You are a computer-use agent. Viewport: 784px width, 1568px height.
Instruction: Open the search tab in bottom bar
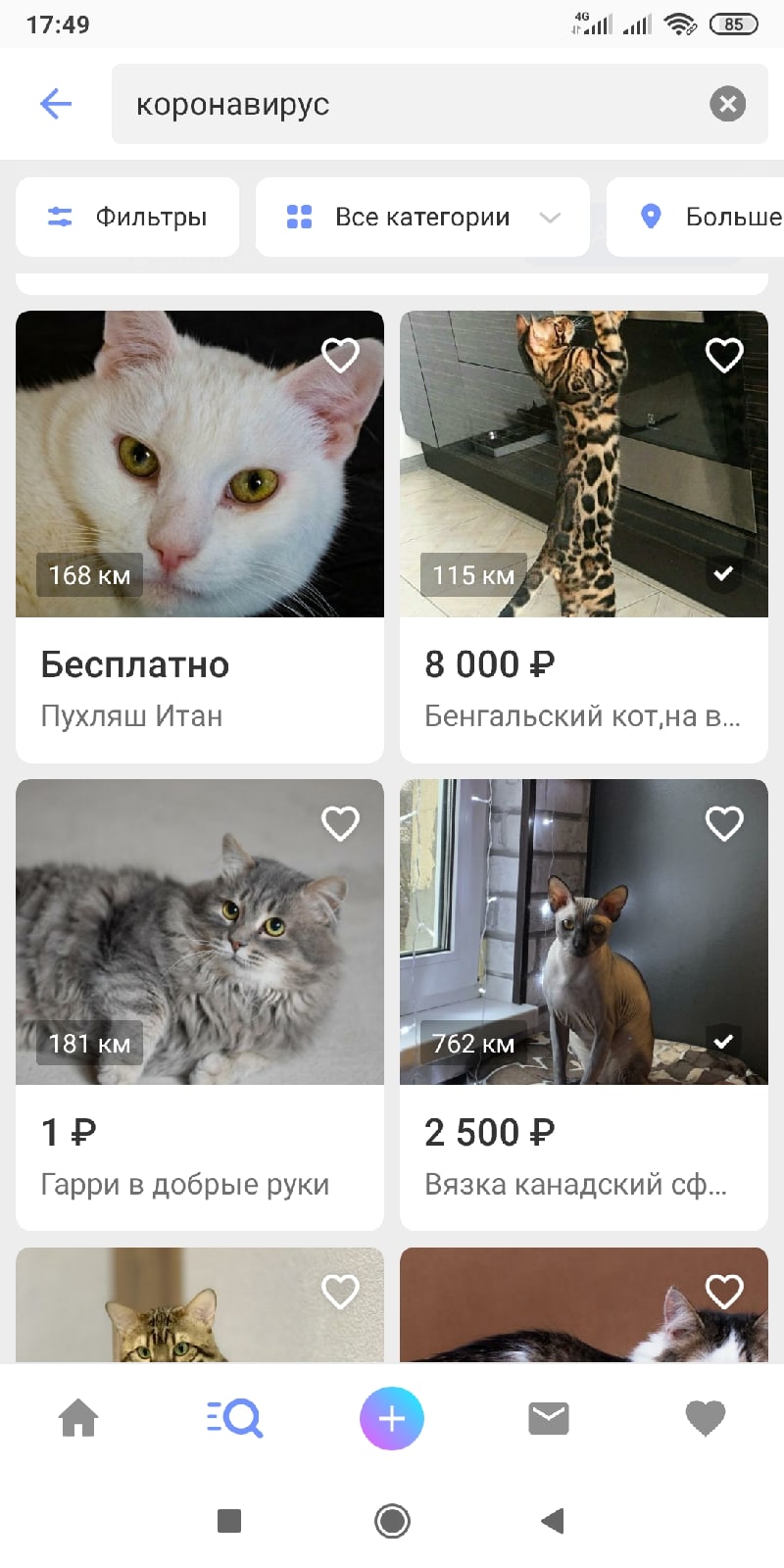[x=235, y=1418]
